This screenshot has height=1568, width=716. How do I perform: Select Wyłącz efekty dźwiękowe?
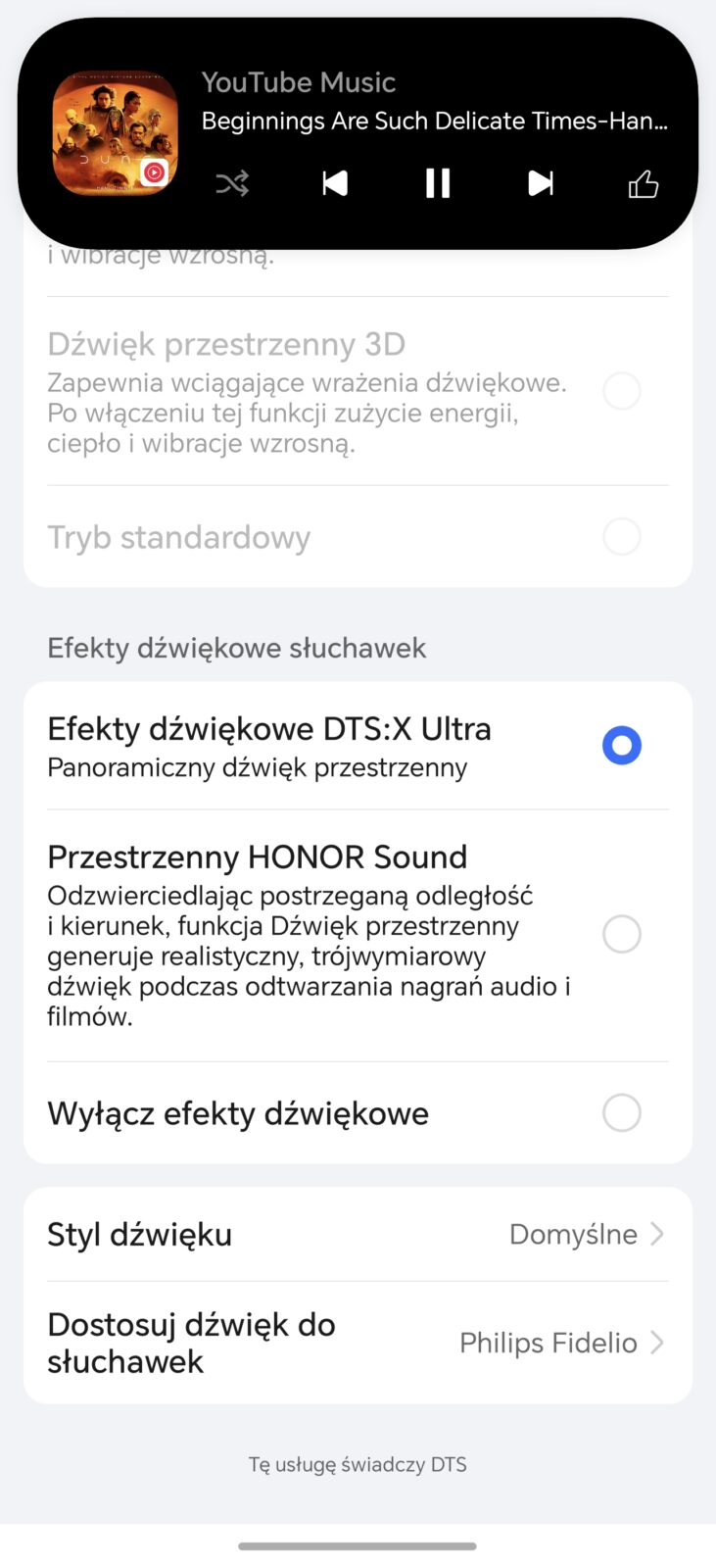click(x=621, y=1113)
